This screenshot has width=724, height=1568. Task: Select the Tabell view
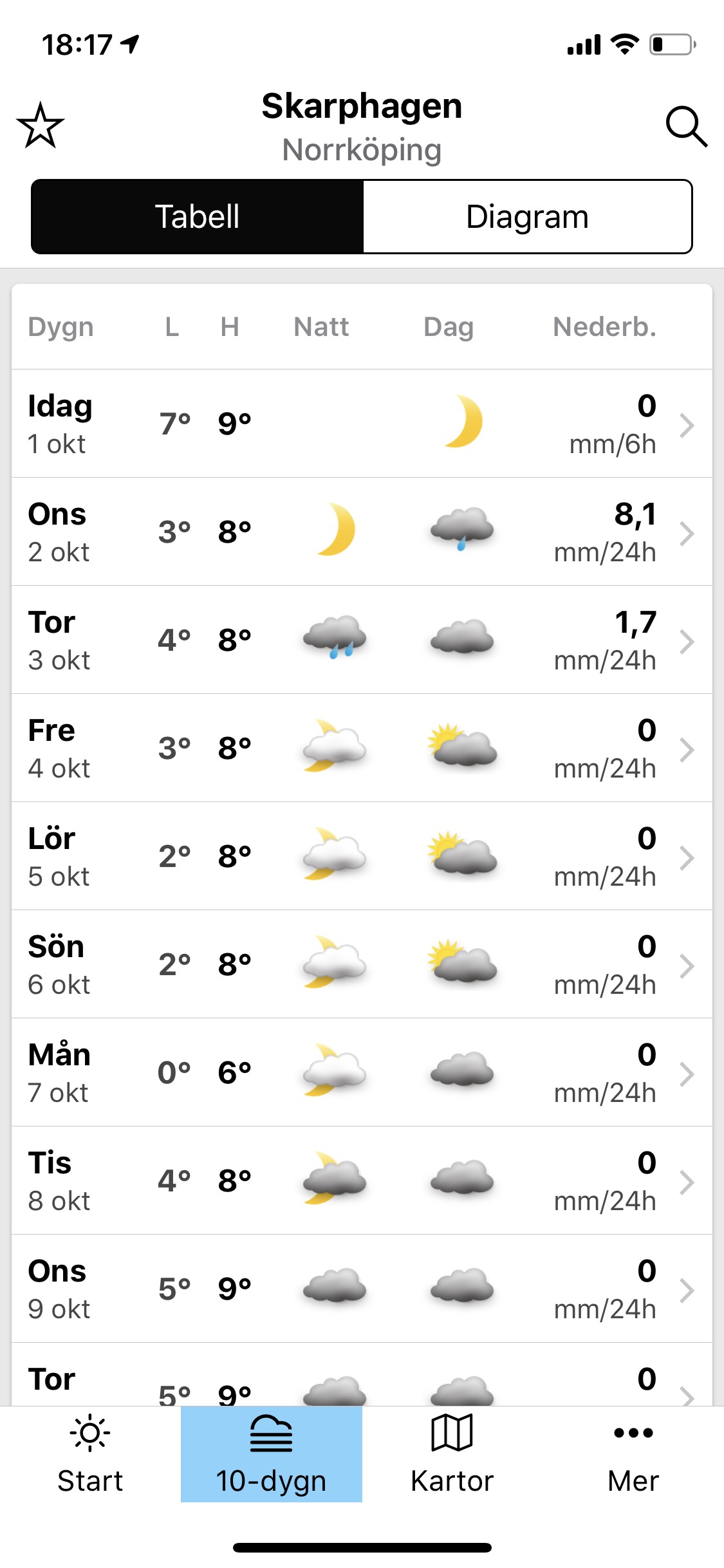pyautogui.click(x=198, y=217)
